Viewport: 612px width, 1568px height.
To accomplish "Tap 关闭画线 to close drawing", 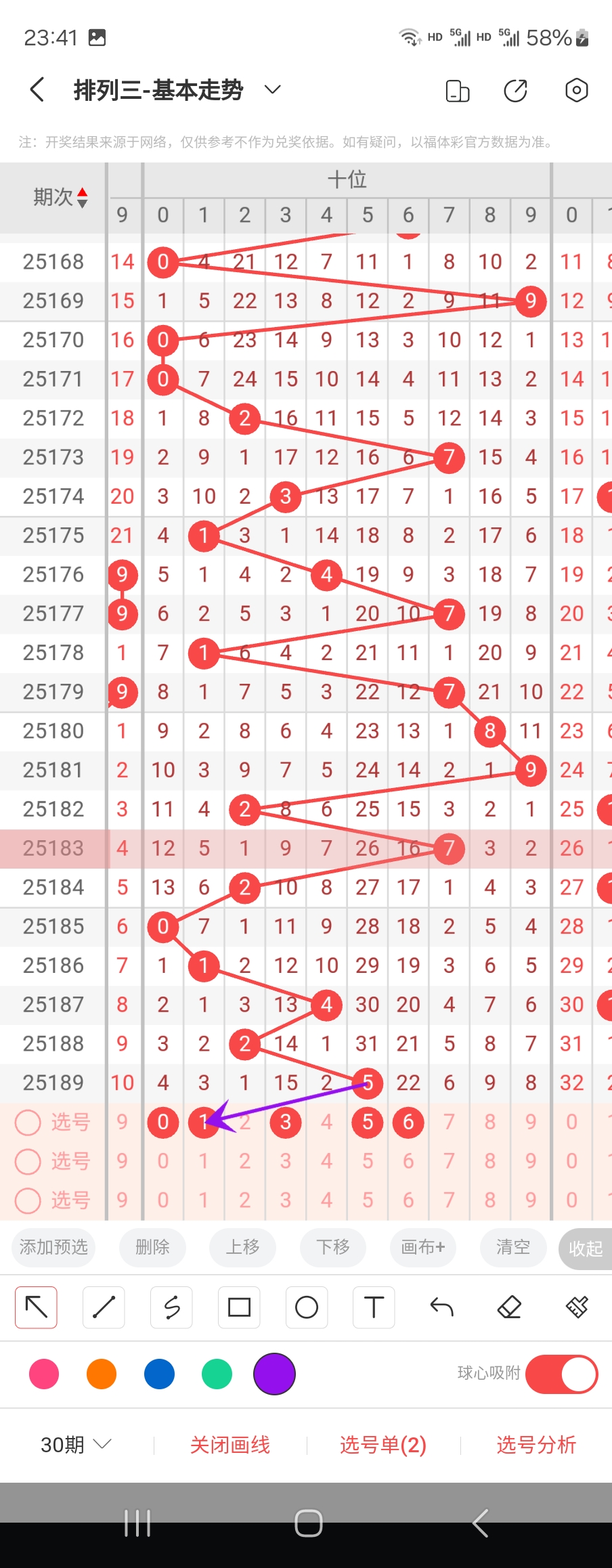I will pyautogui.click(x=230, y=1445).
